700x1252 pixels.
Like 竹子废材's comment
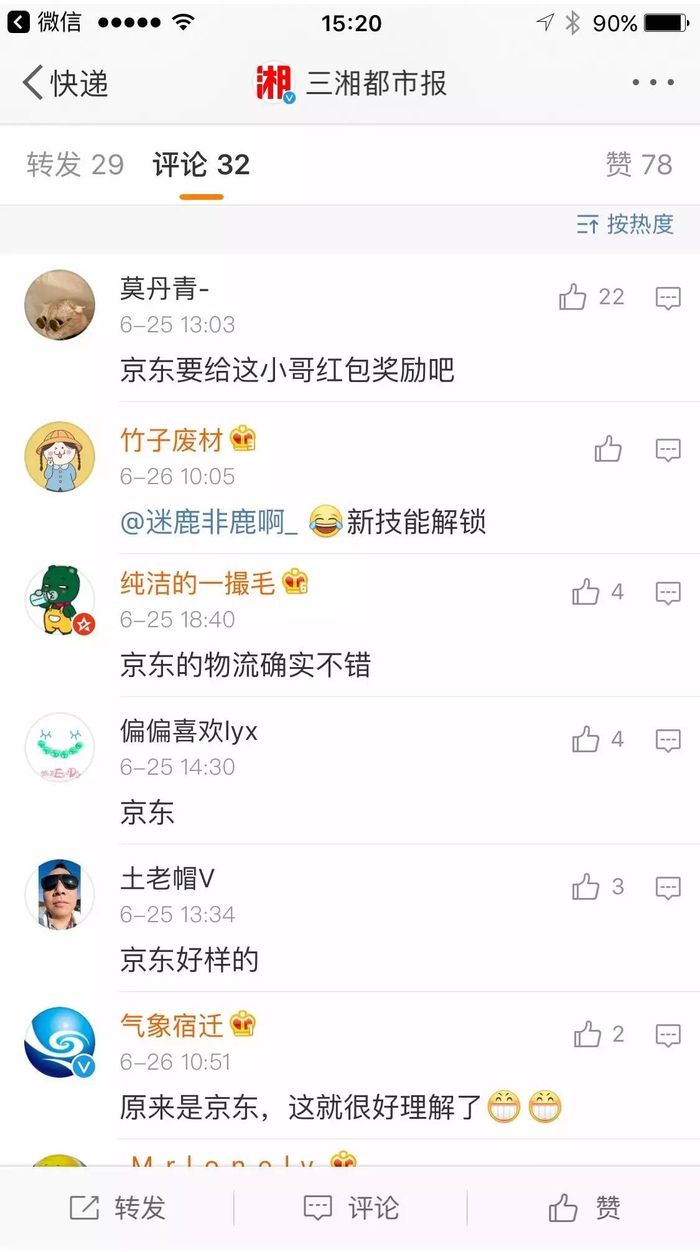point(608,450)
